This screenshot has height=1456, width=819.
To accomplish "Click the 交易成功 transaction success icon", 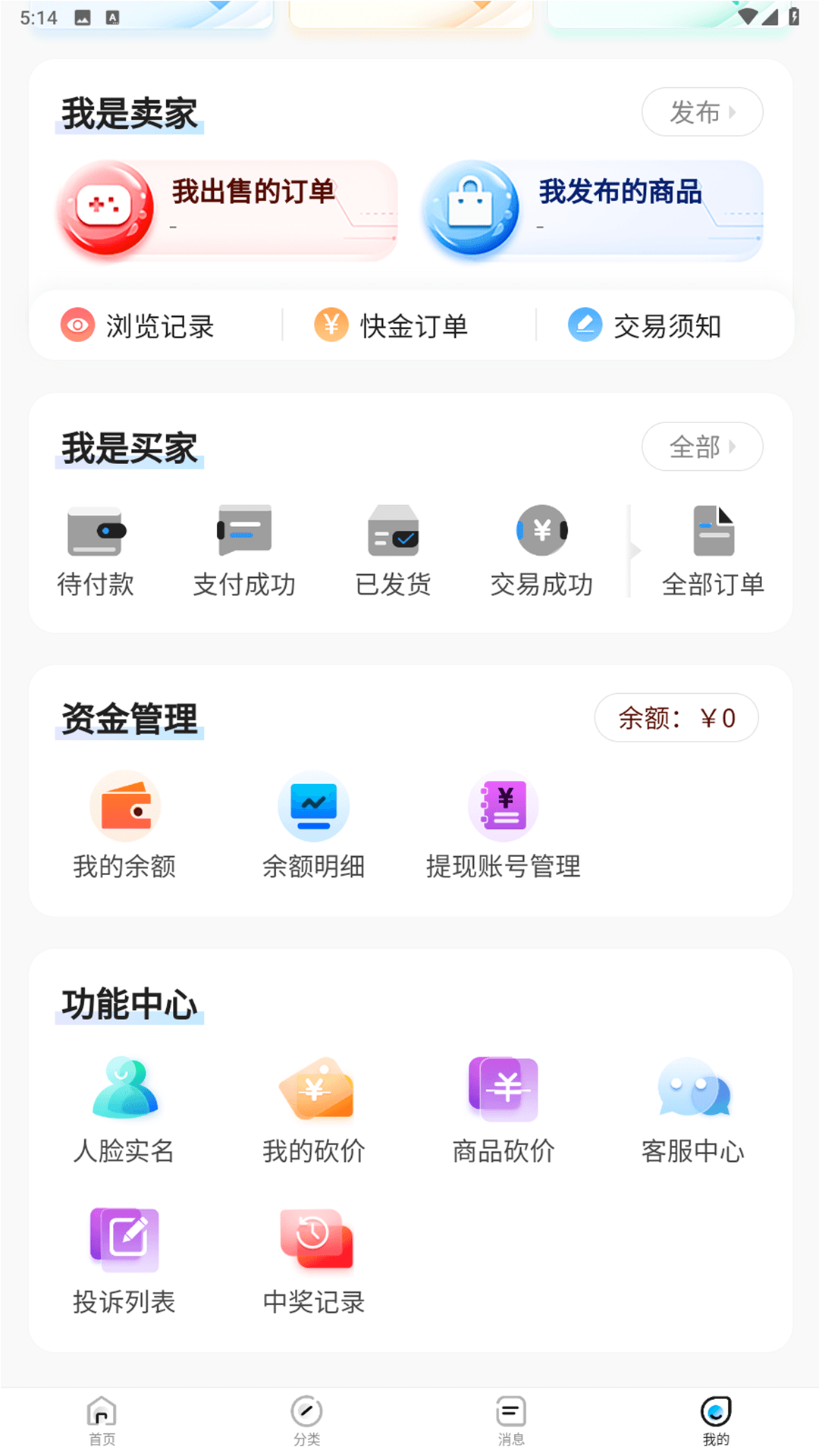I will [x=542, y=550].
